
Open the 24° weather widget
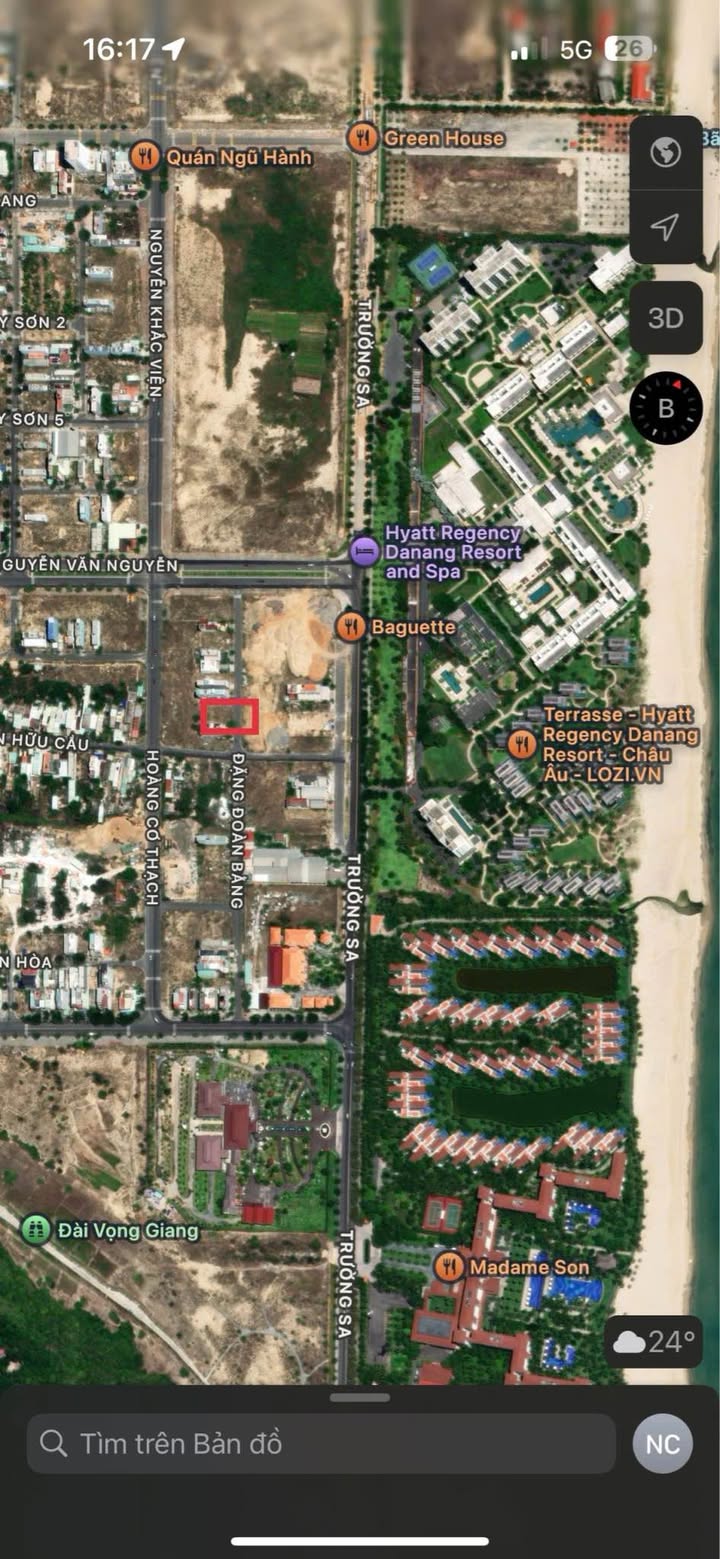(x=654, y=1341)
